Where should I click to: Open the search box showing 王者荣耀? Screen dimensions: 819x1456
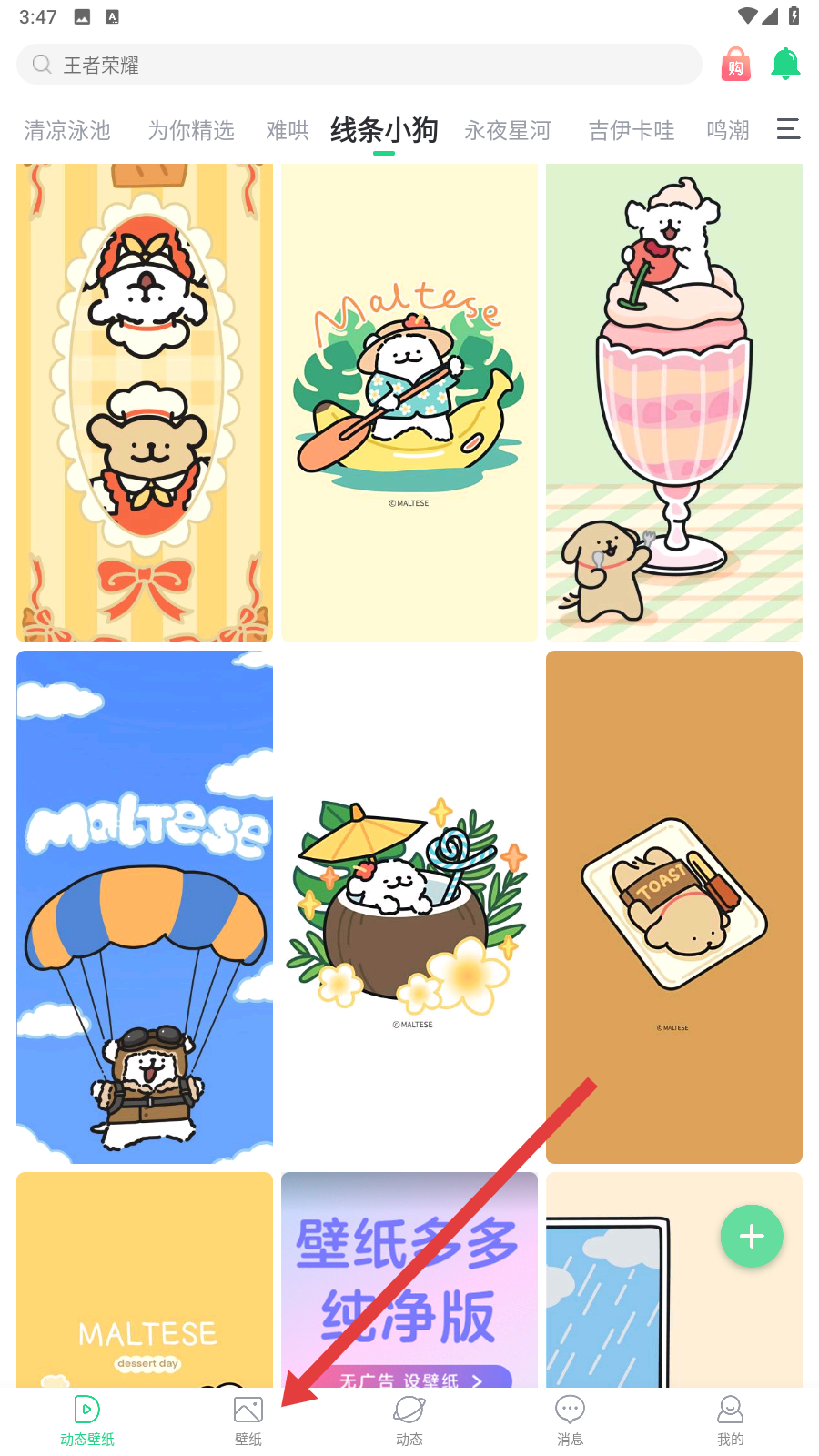click(x=359, y=65)
